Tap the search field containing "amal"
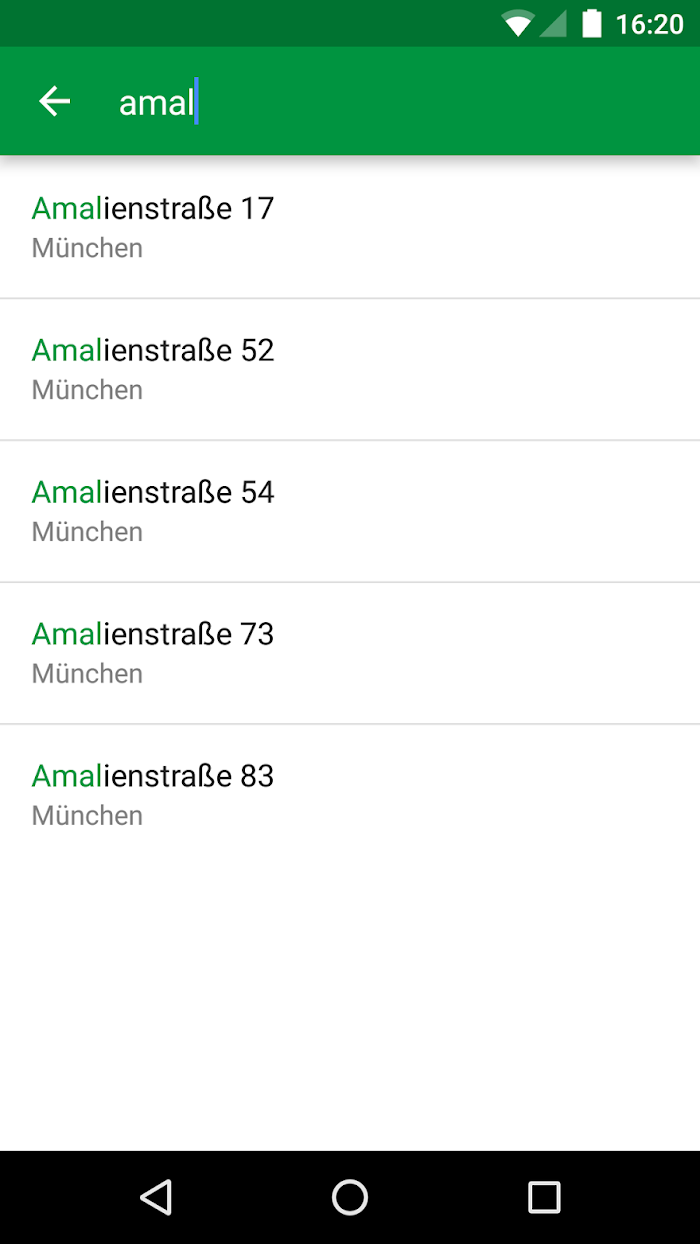The width and height of the screenshot is (700, 1244). [400, 102]
